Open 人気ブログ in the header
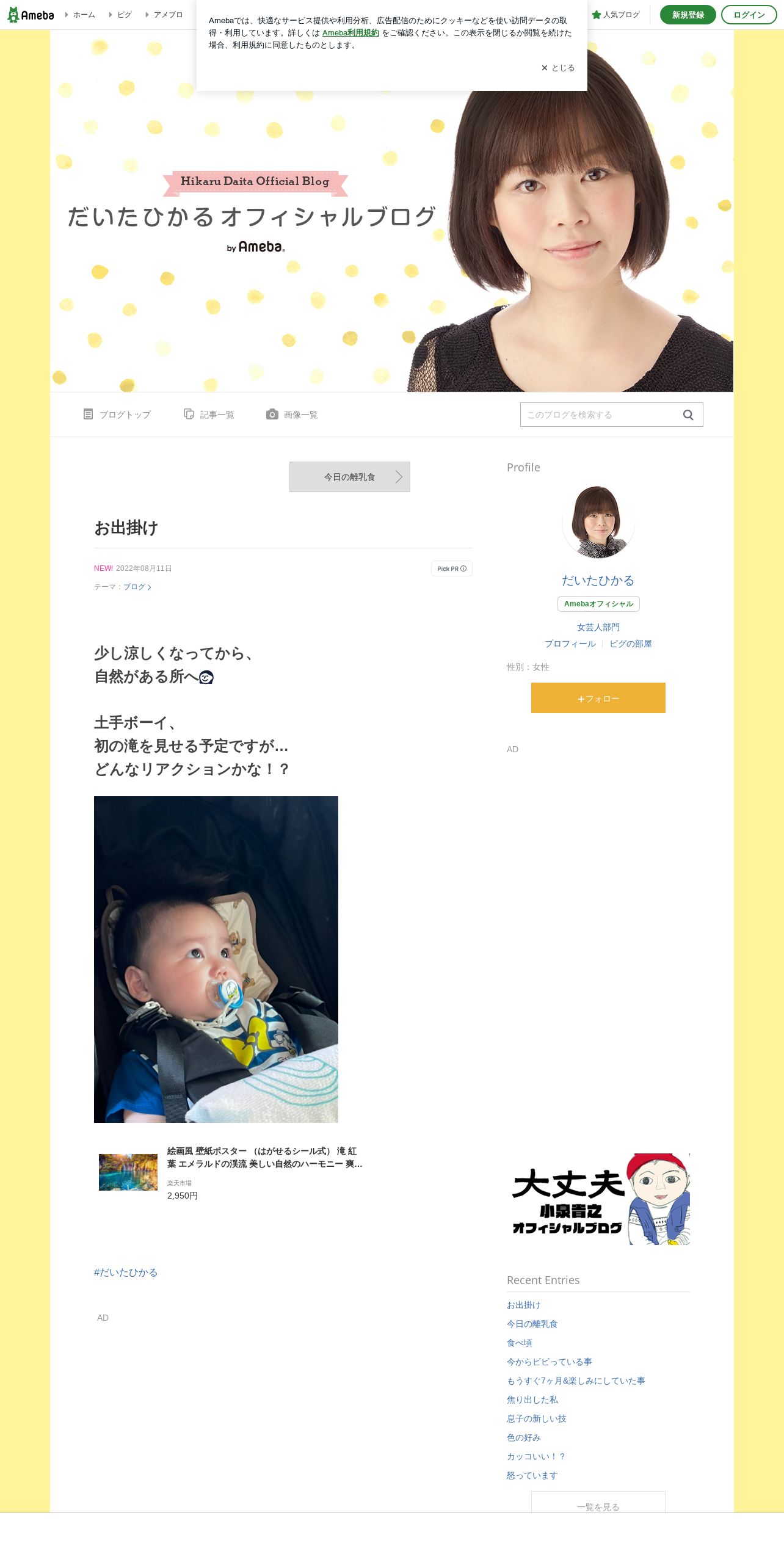The width and height of the screenshot is (784, 1568). [616, 15]
